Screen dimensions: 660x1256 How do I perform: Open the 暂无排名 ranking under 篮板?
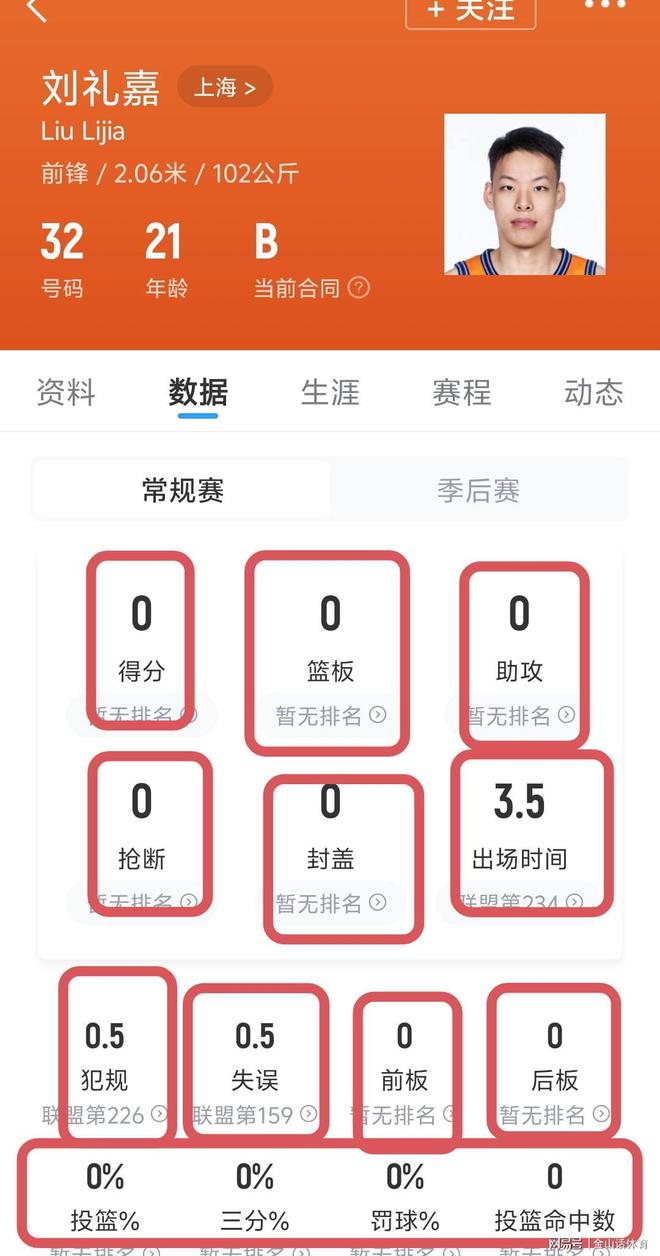coord(330,716)
